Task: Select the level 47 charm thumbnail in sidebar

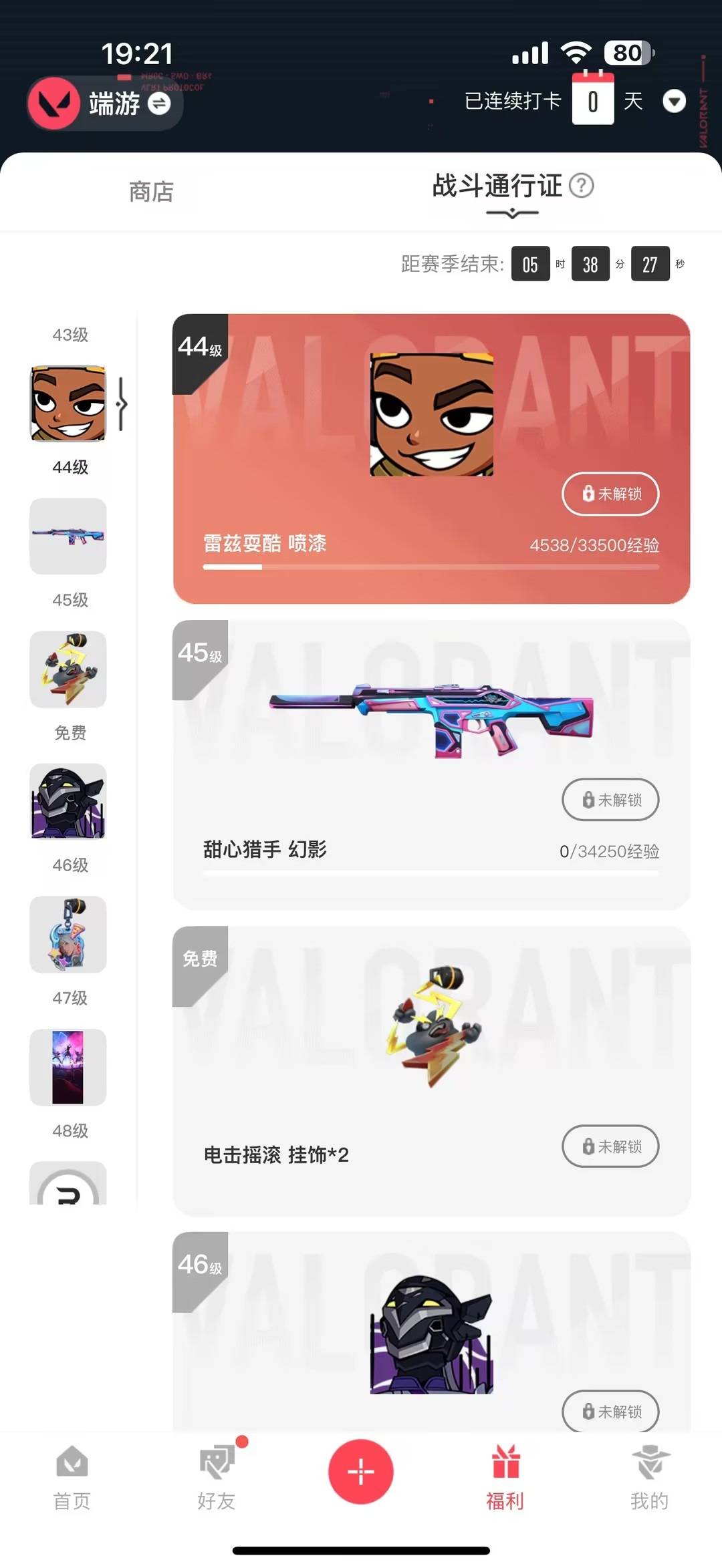Action: pos(68,935)
